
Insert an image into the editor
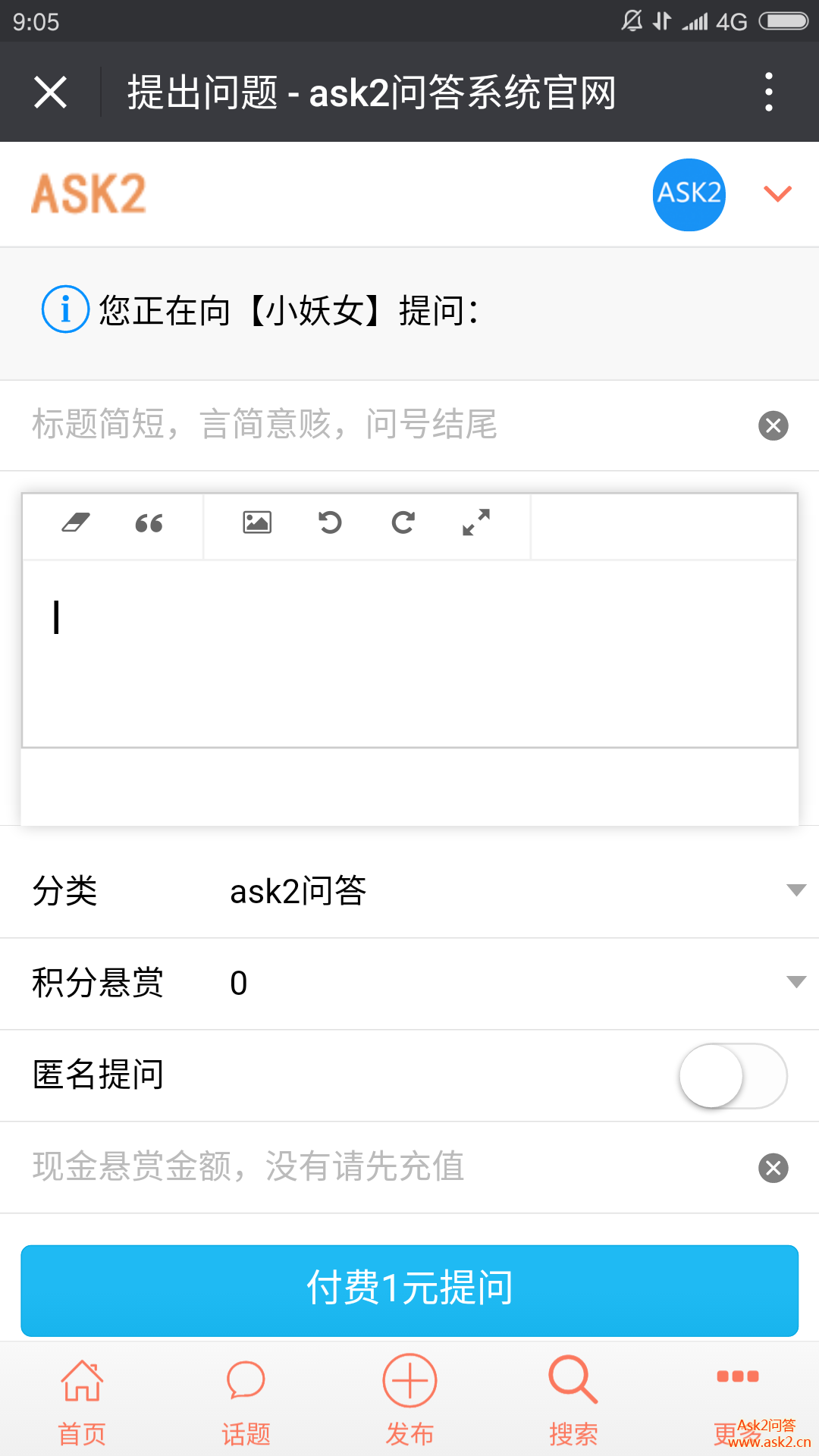point(257,522)
